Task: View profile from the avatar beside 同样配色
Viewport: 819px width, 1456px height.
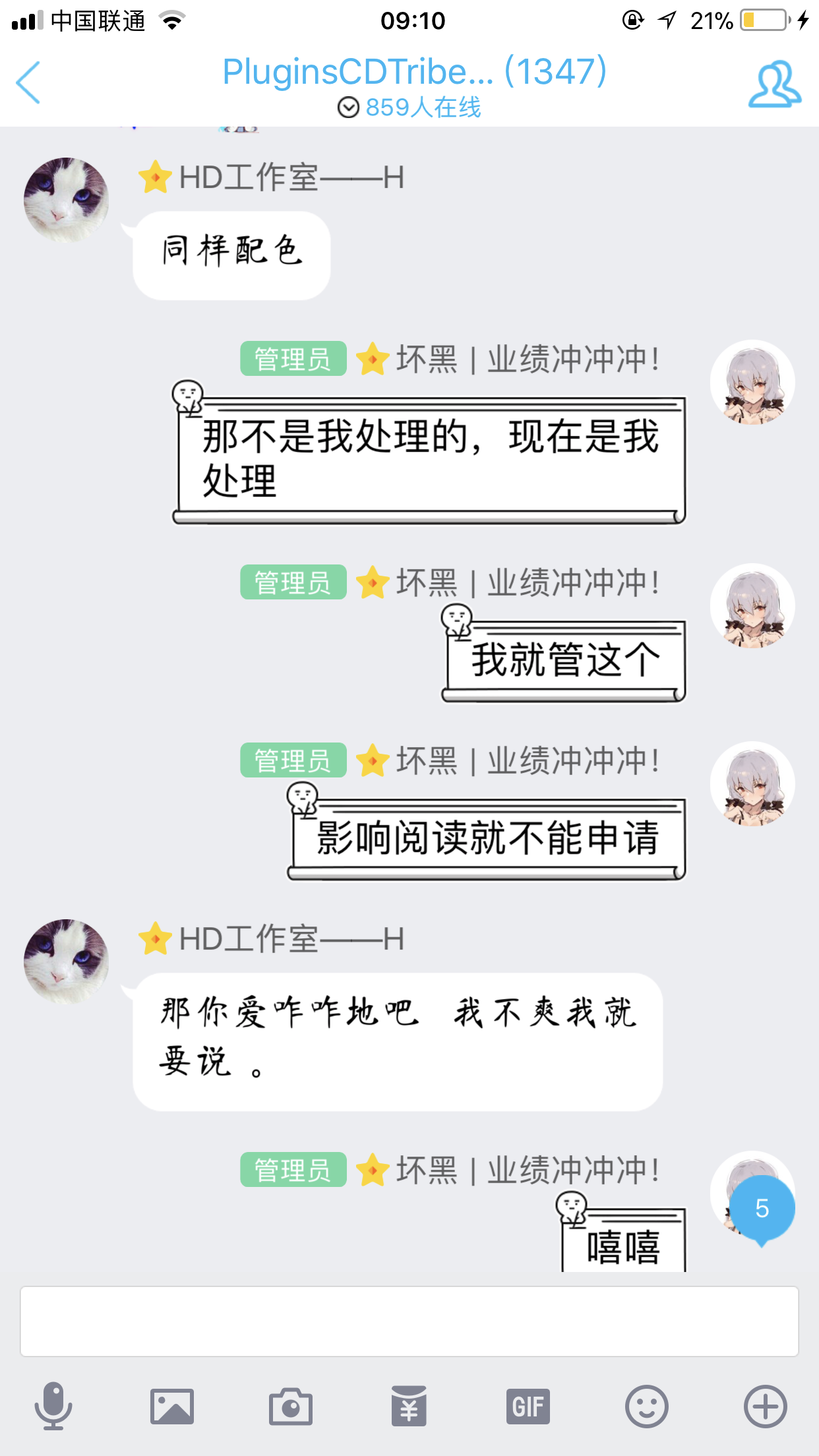Action: pyautogui.click(x=66, y=200)
